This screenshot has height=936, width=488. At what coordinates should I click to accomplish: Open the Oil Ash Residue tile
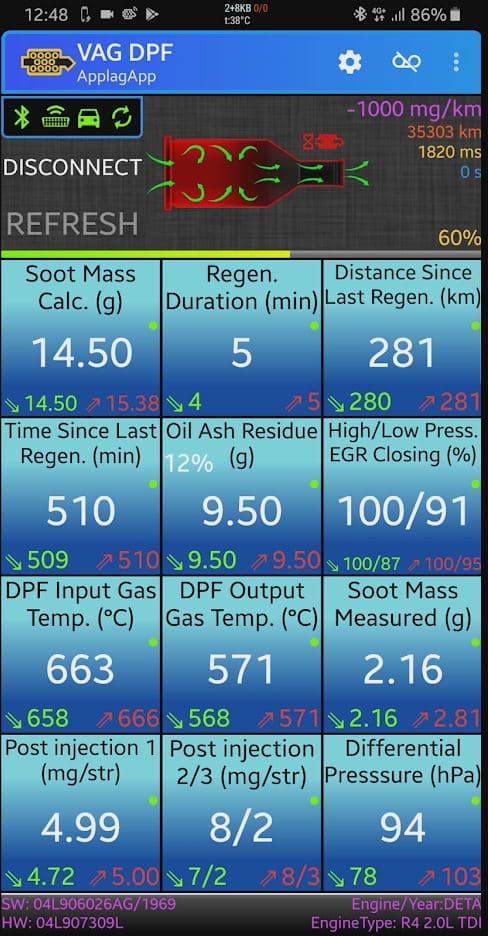point(242,496)
